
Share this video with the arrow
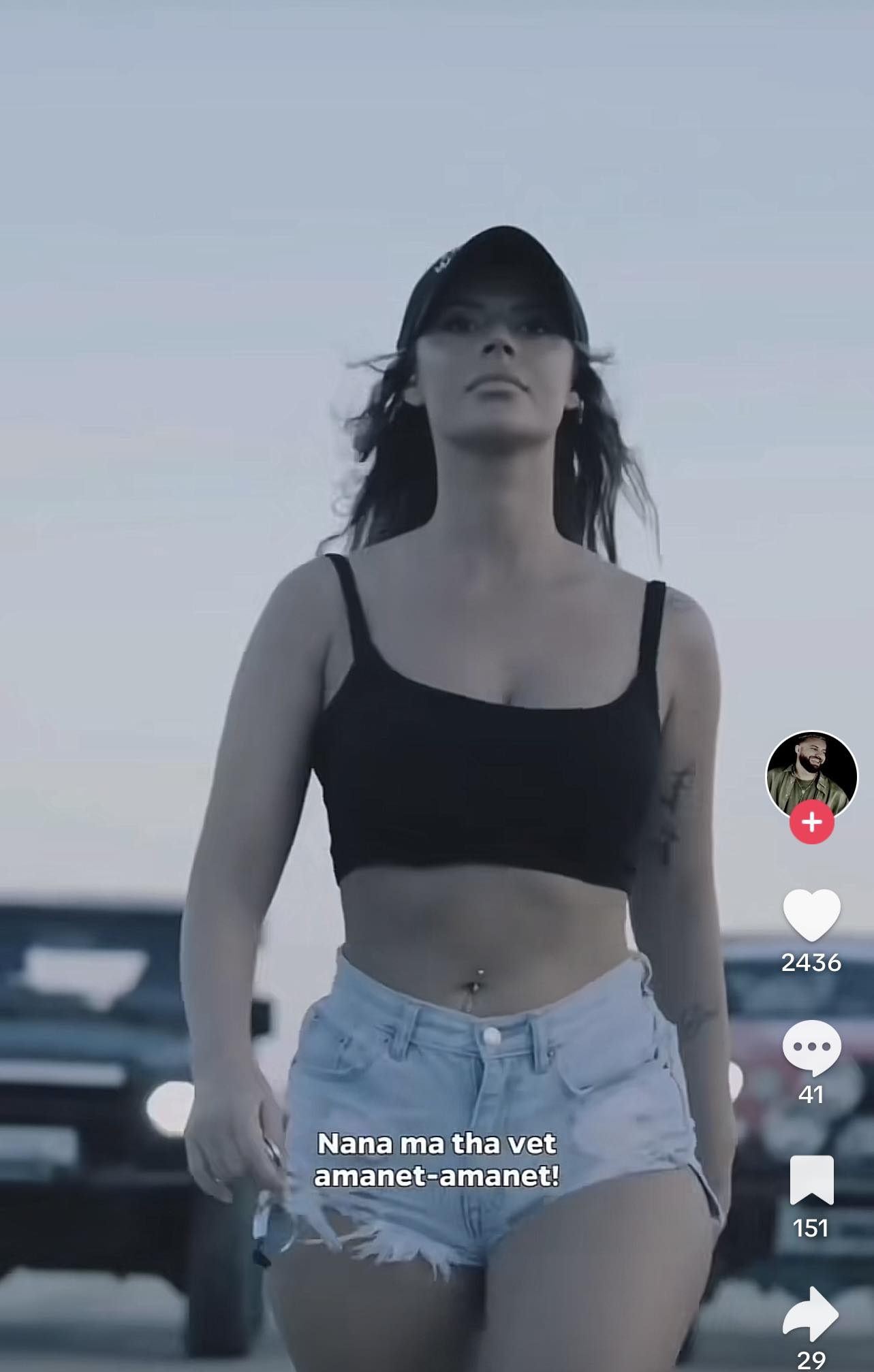810,1313
